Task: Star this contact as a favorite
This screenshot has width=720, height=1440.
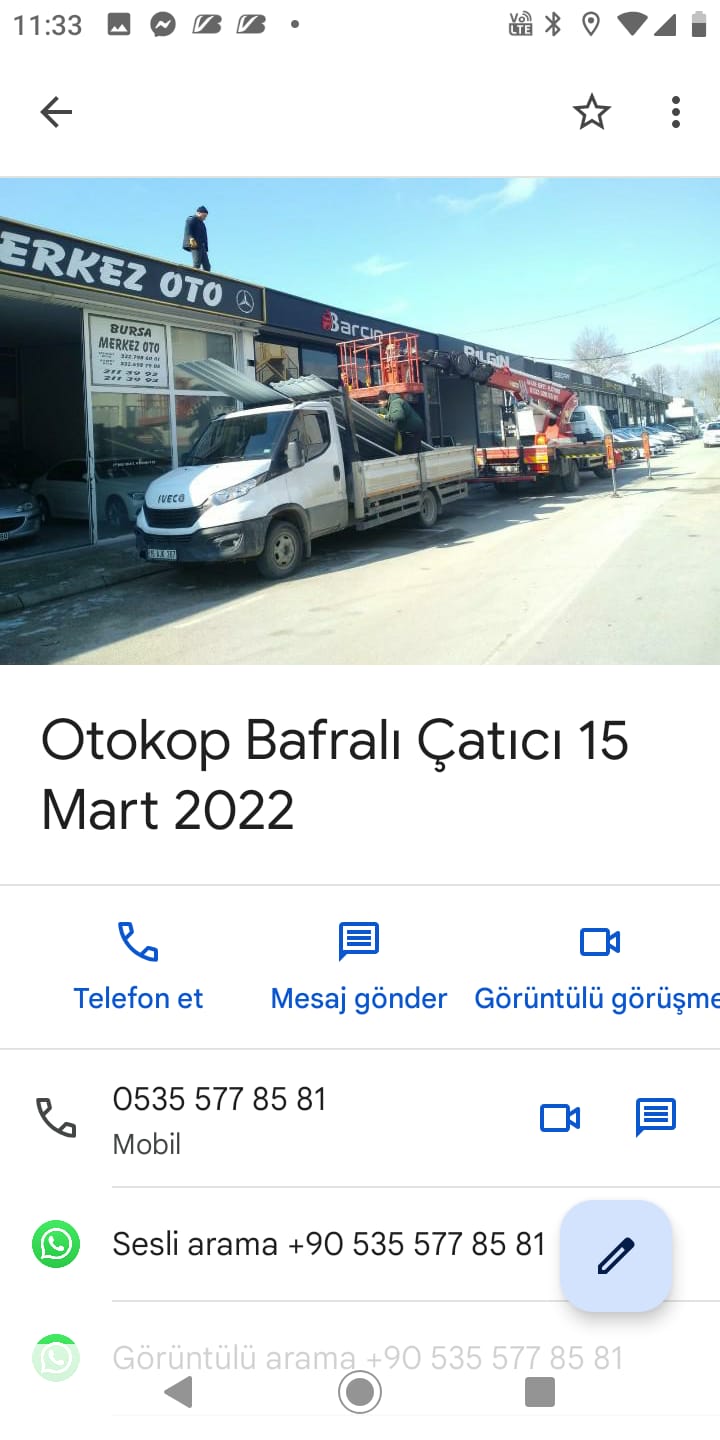Action: pyautogui.click(x=591, y=112)
